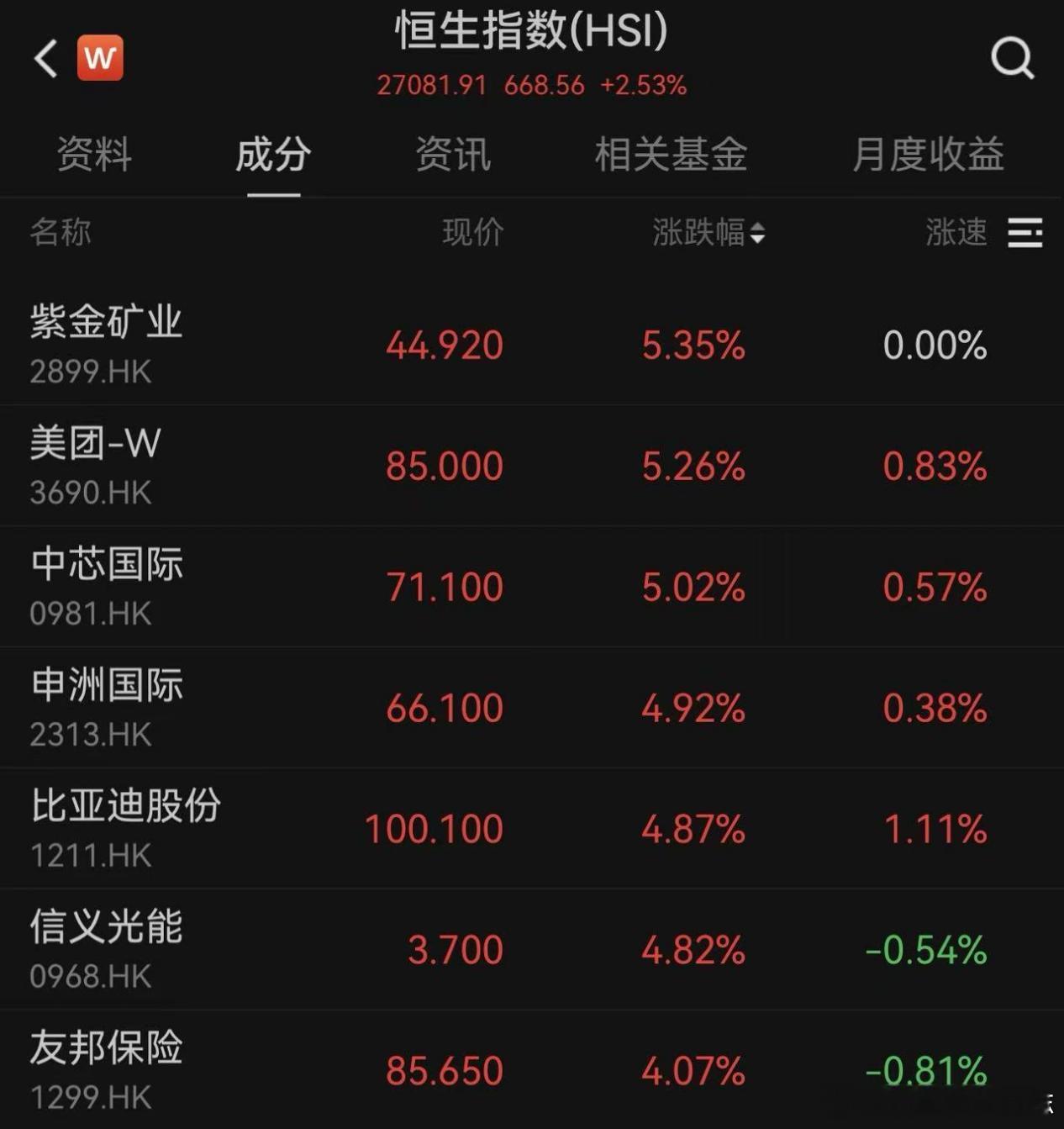Select the red +2.53% change indicator

pos(643,85)
